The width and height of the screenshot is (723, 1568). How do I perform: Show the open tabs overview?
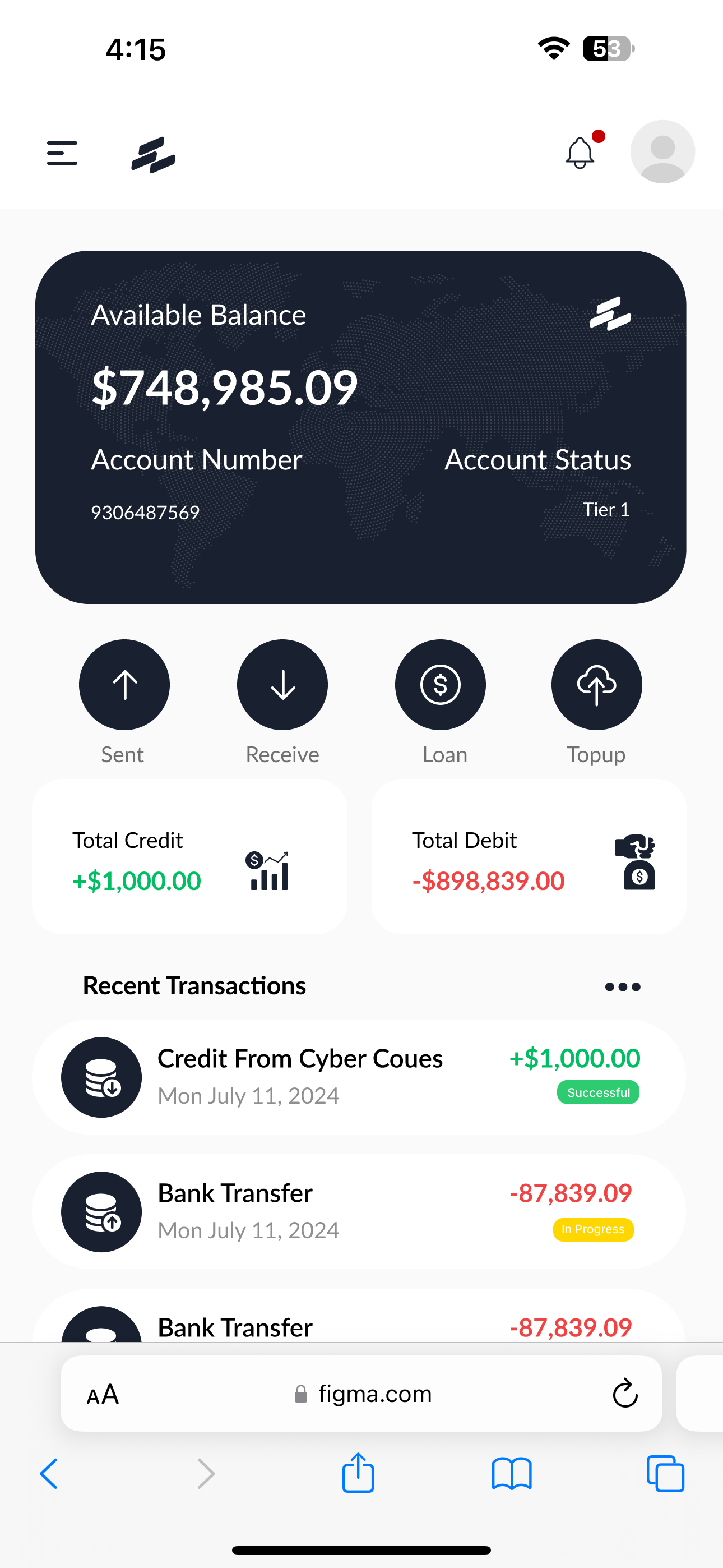665,1474
